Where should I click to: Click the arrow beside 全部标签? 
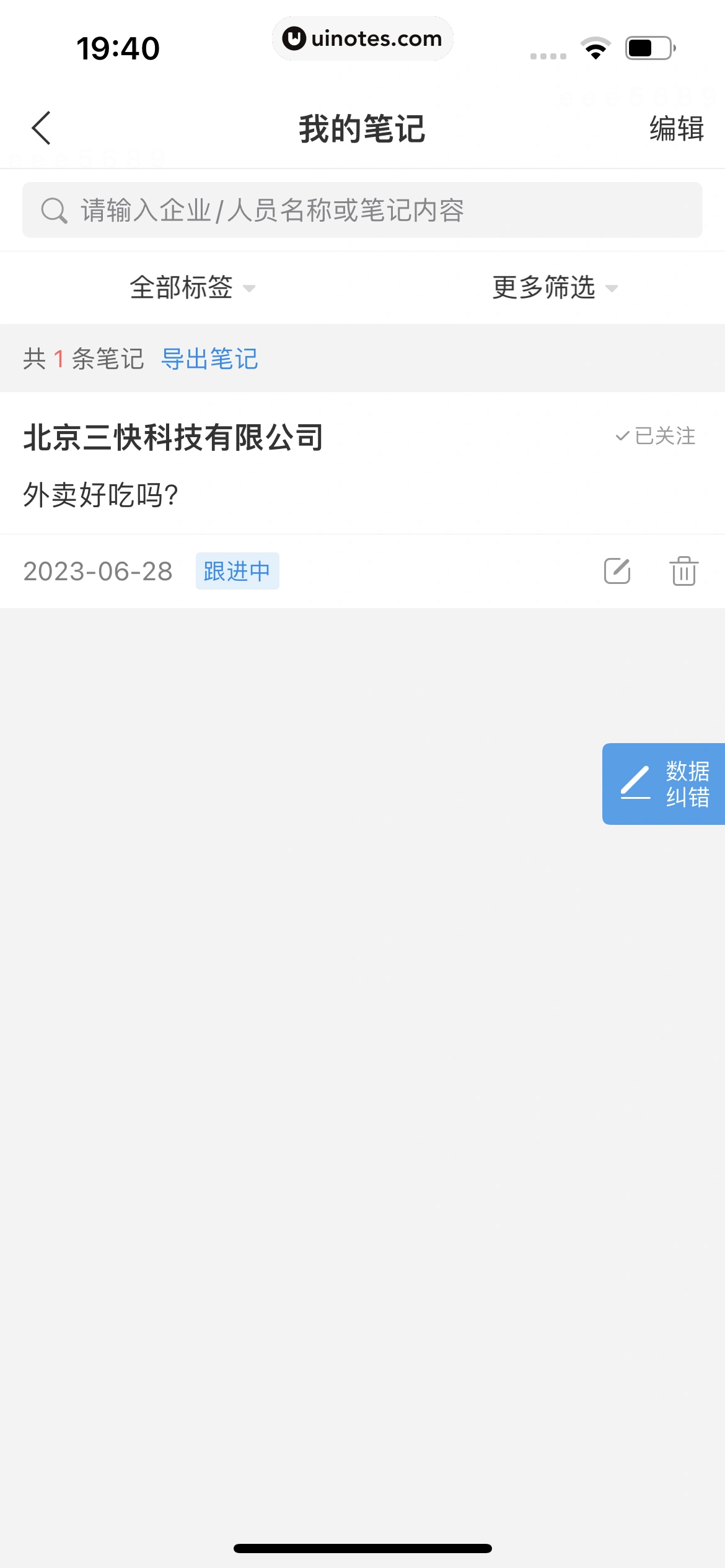coord(249,289)
